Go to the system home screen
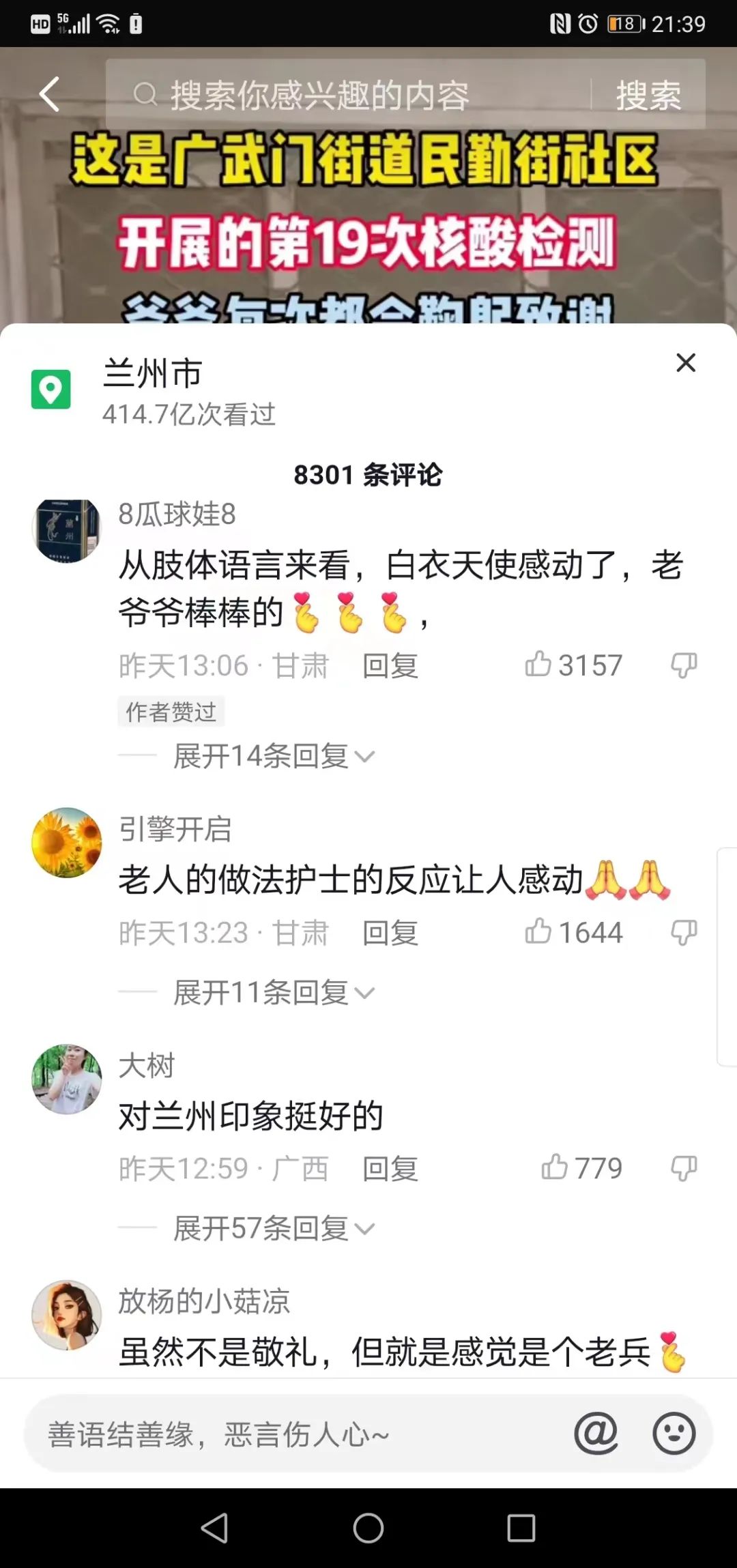The height and width of the screenshot is (1568, 737). (x=369, y=1528)
